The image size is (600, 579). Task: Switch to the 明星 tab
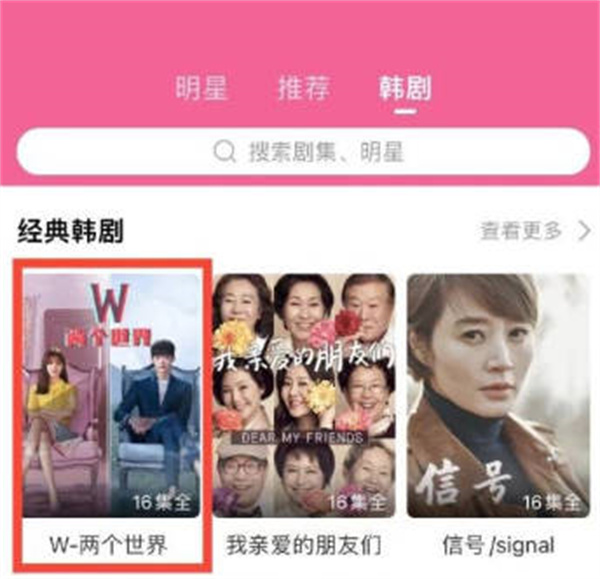(x=203, y=89)
